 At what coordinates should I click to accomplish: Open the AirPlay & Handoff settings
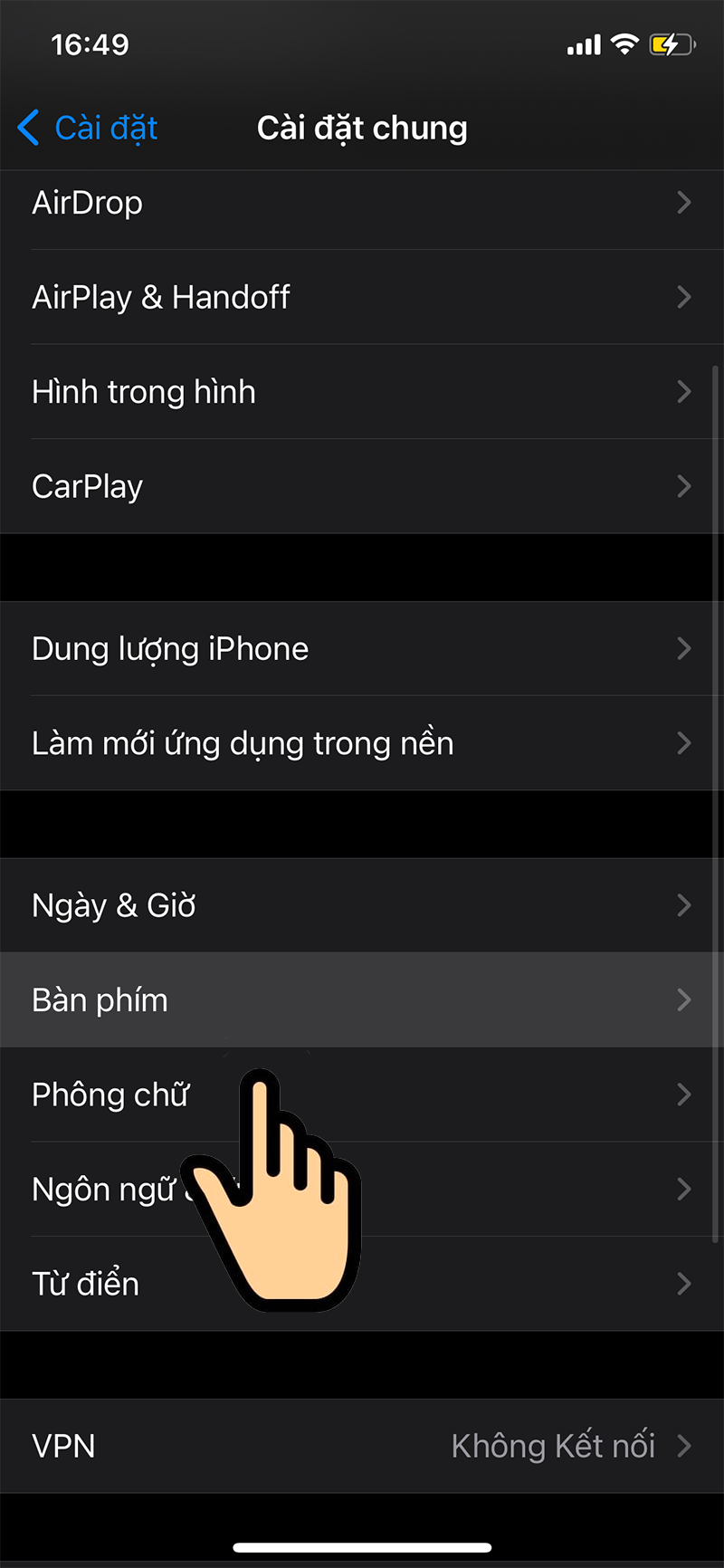pyautogui.click(x=161, y=297)
